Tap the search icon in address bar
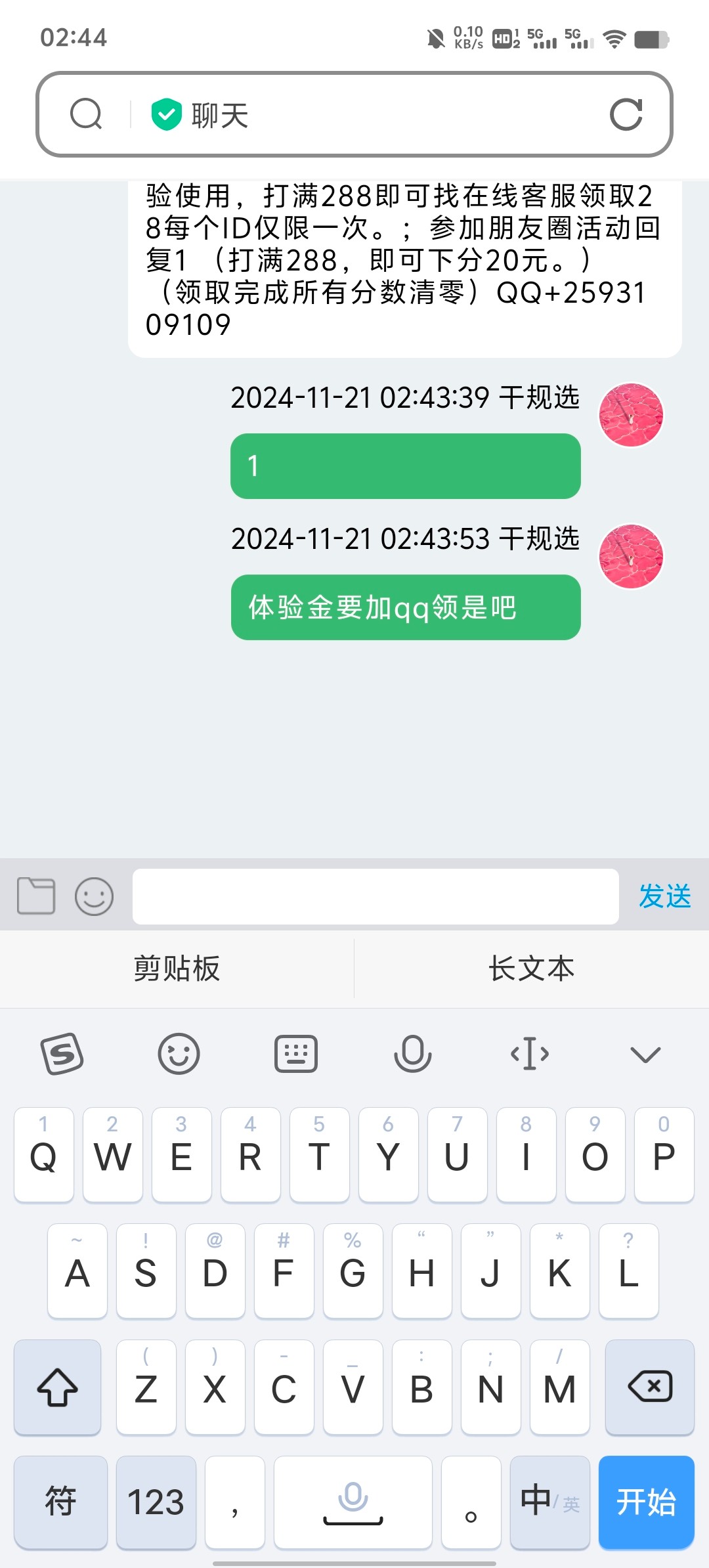The width and height of the screenshot is (709, 1568). [x=86, y=114]
